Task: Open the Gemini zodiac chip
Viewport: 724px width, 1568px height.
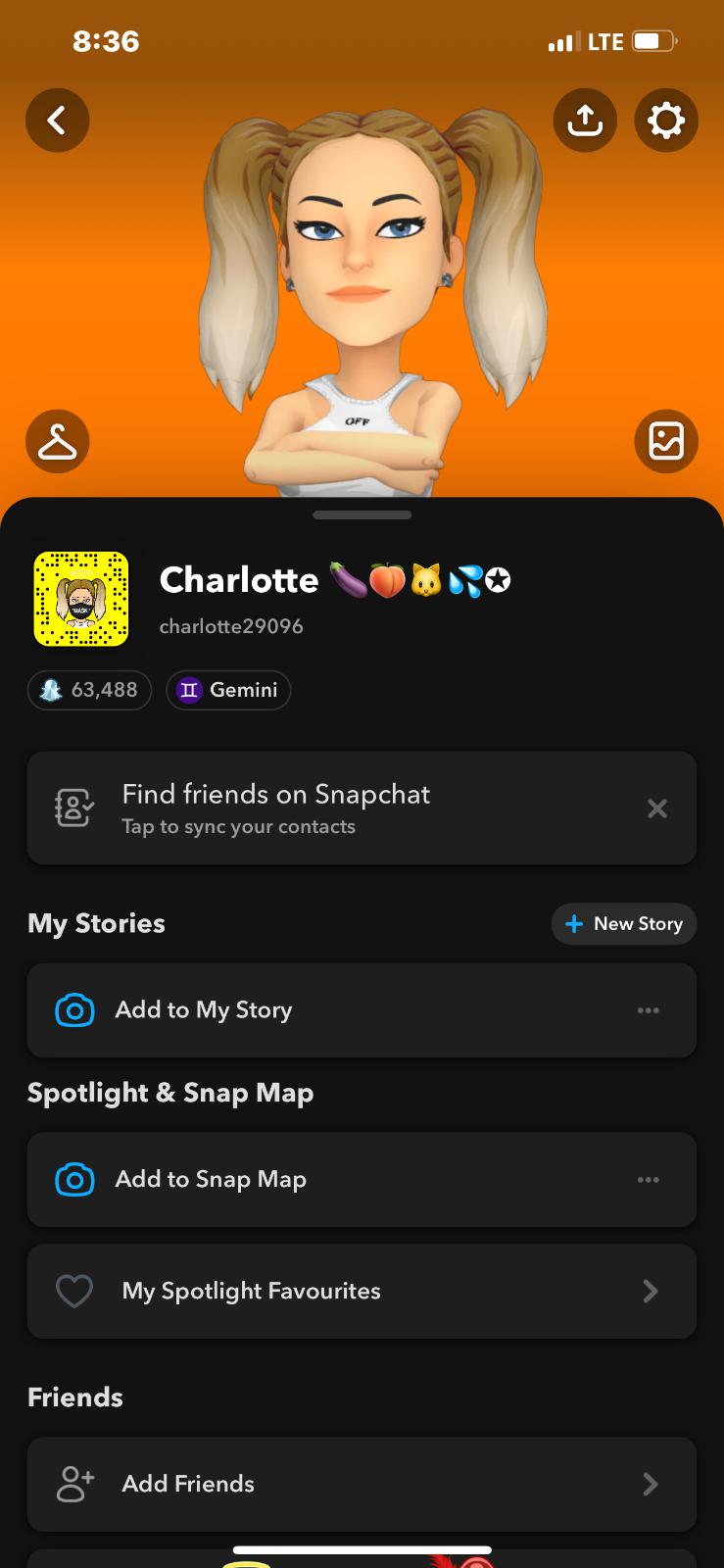Action: [228, 690]
